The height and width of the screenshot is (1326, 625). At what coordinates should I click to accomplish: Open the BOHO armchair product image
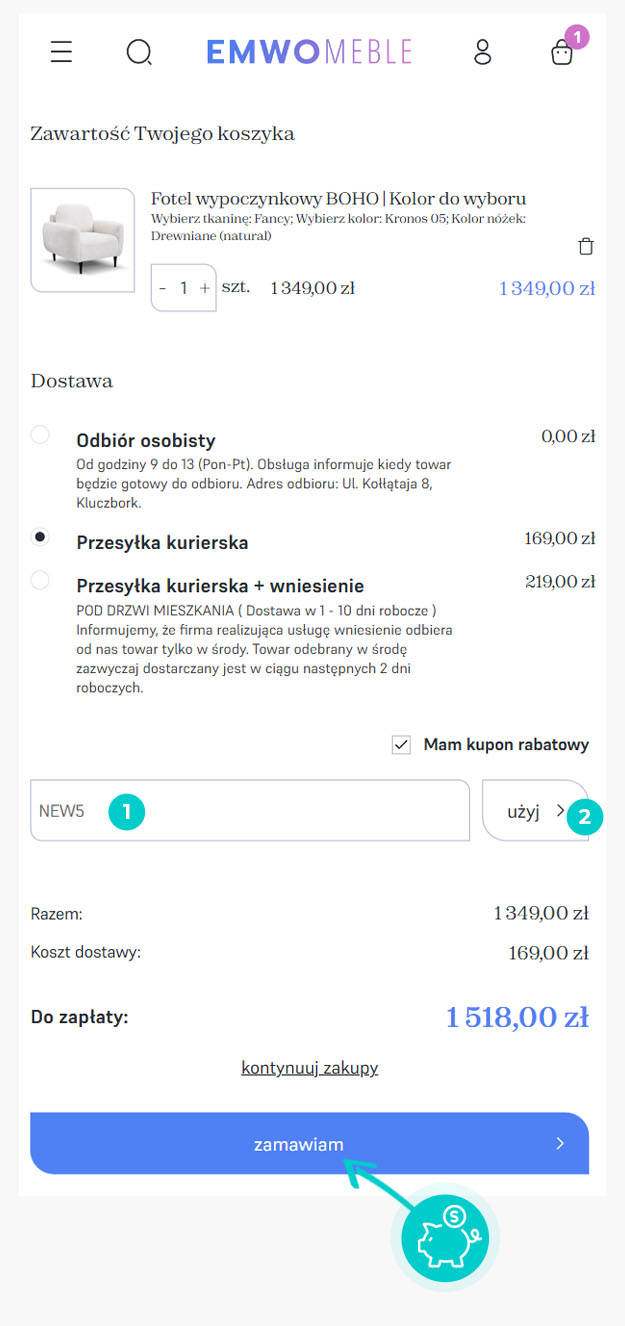point(82,240)
